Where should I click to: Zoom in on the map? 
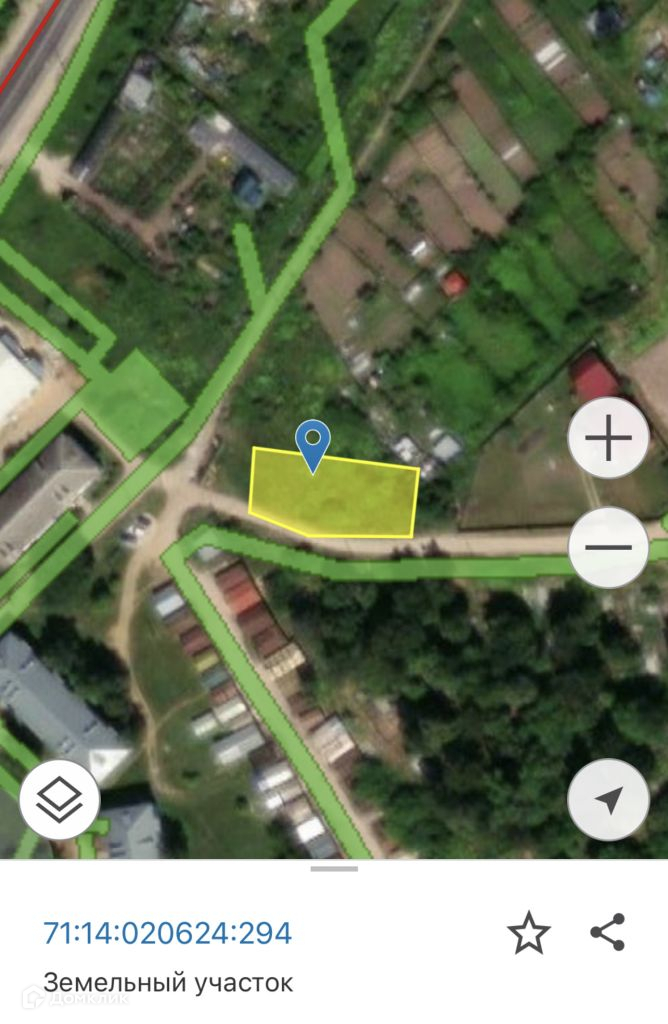point(608,438)
